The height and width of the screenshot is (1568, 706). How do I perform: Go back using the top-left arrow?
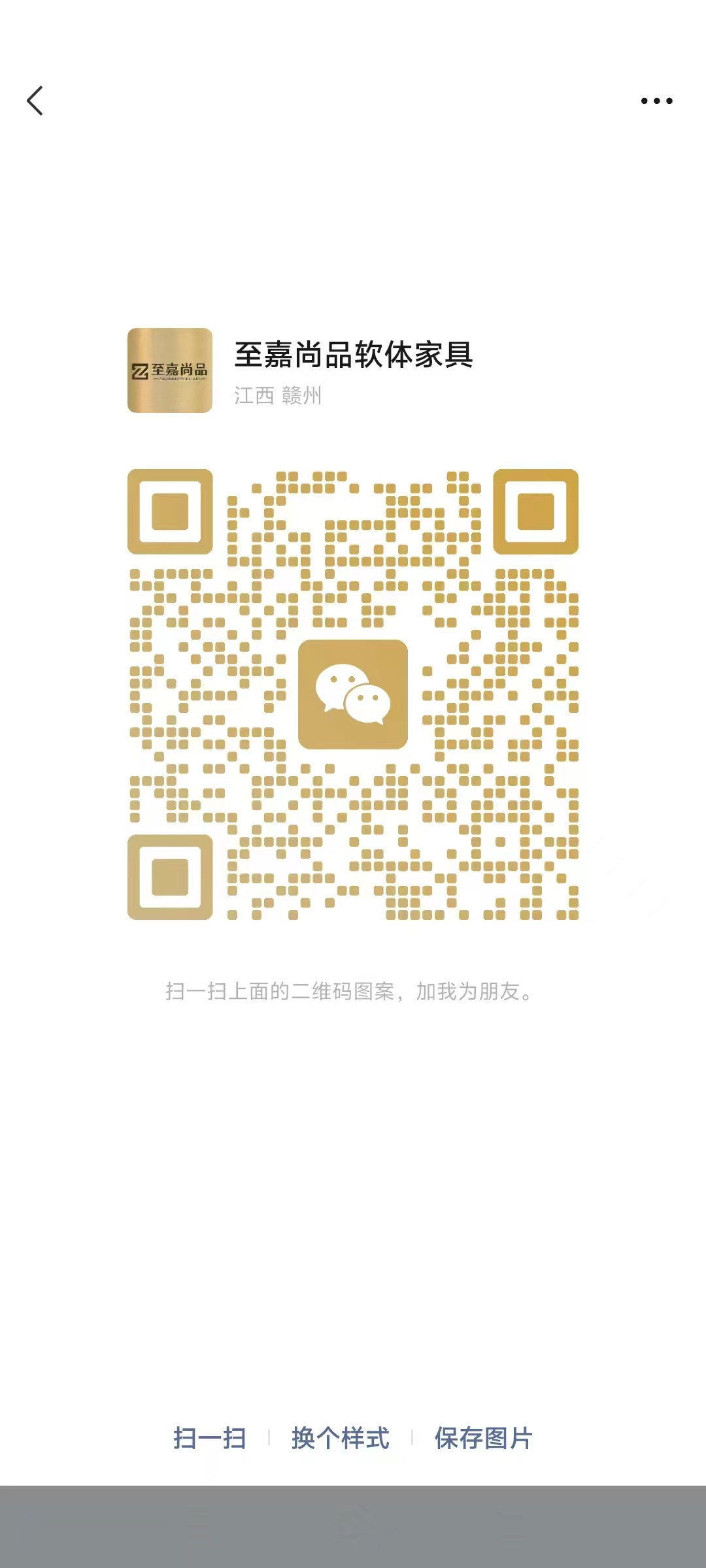coord(35,101)
